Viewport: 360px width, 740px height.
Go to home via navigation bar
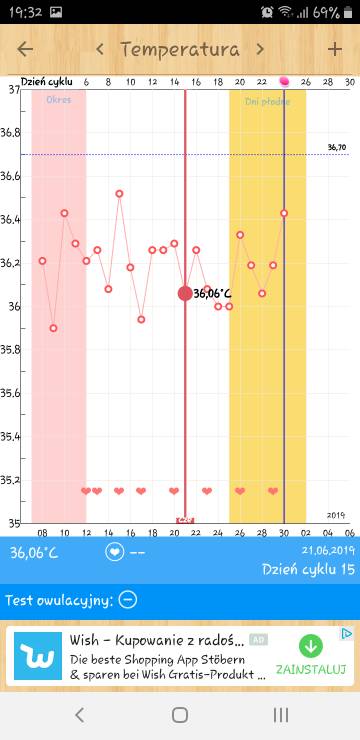[x=180, y=715]
